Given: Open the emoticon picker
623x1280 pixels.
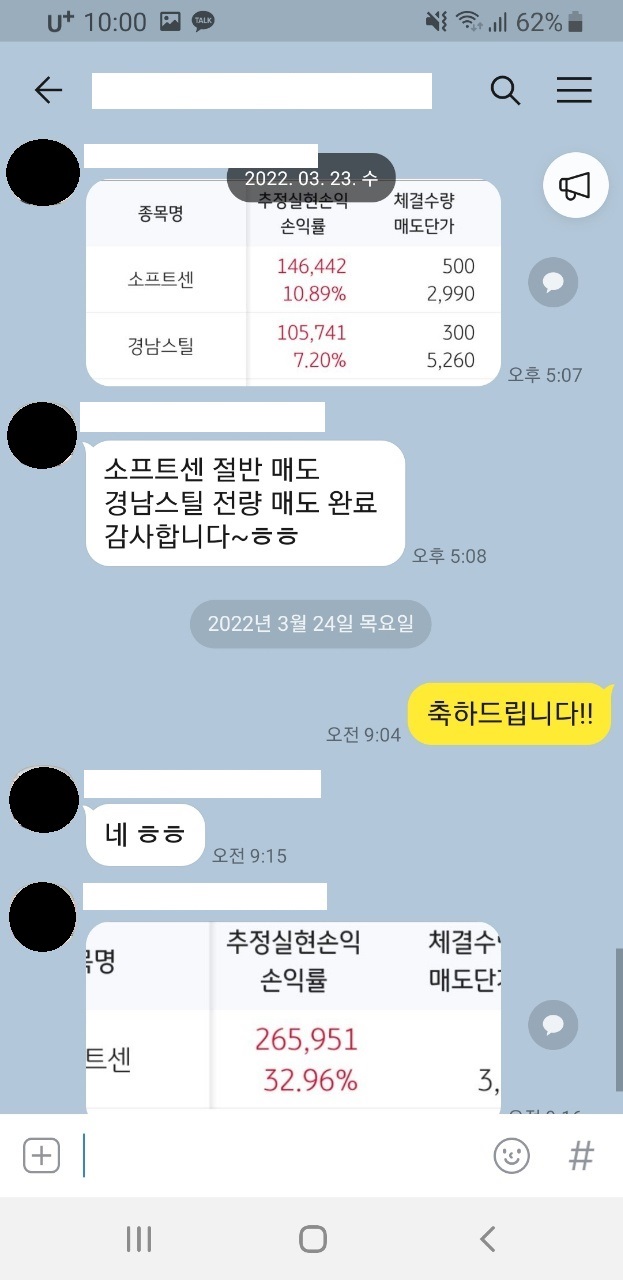Looking at the screenshot, I should [x=511, y=1156].
